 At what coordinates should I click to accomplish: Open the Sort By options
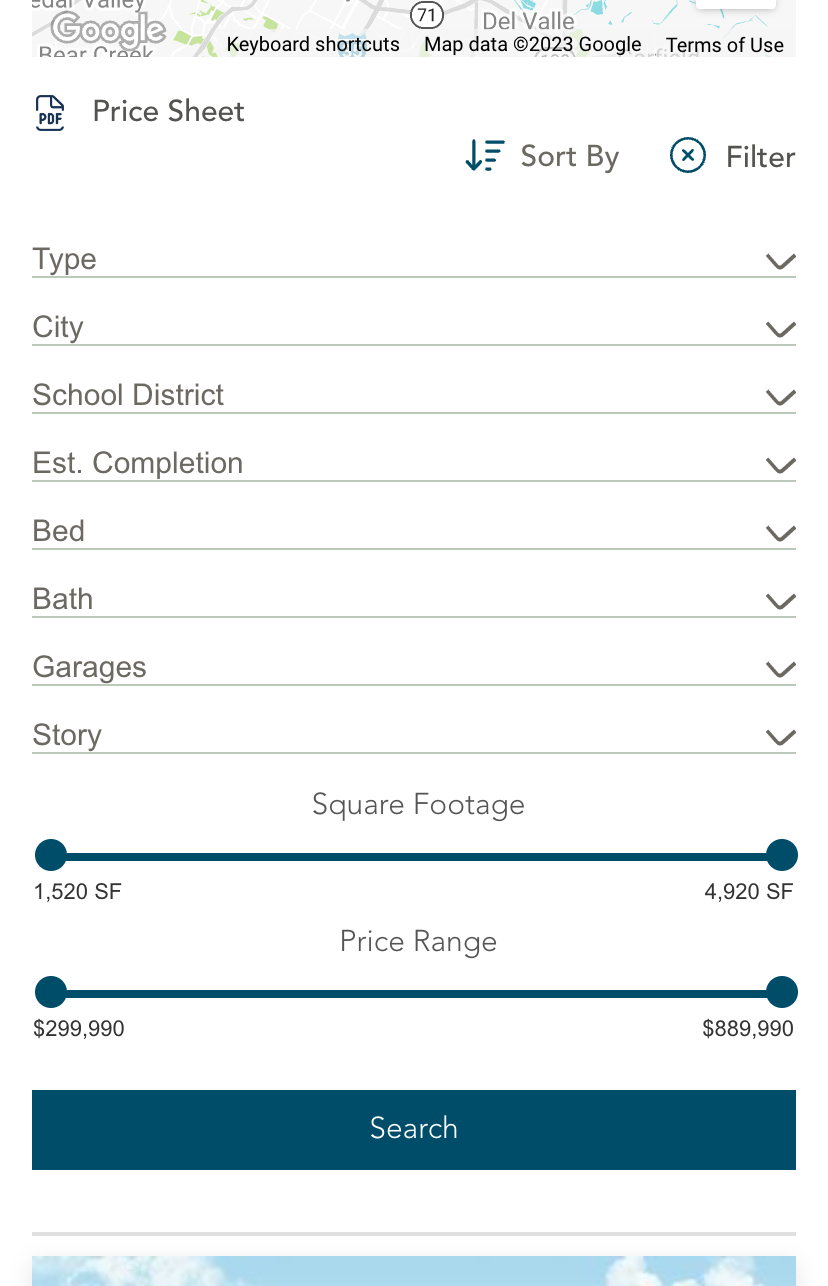point(542,156)
